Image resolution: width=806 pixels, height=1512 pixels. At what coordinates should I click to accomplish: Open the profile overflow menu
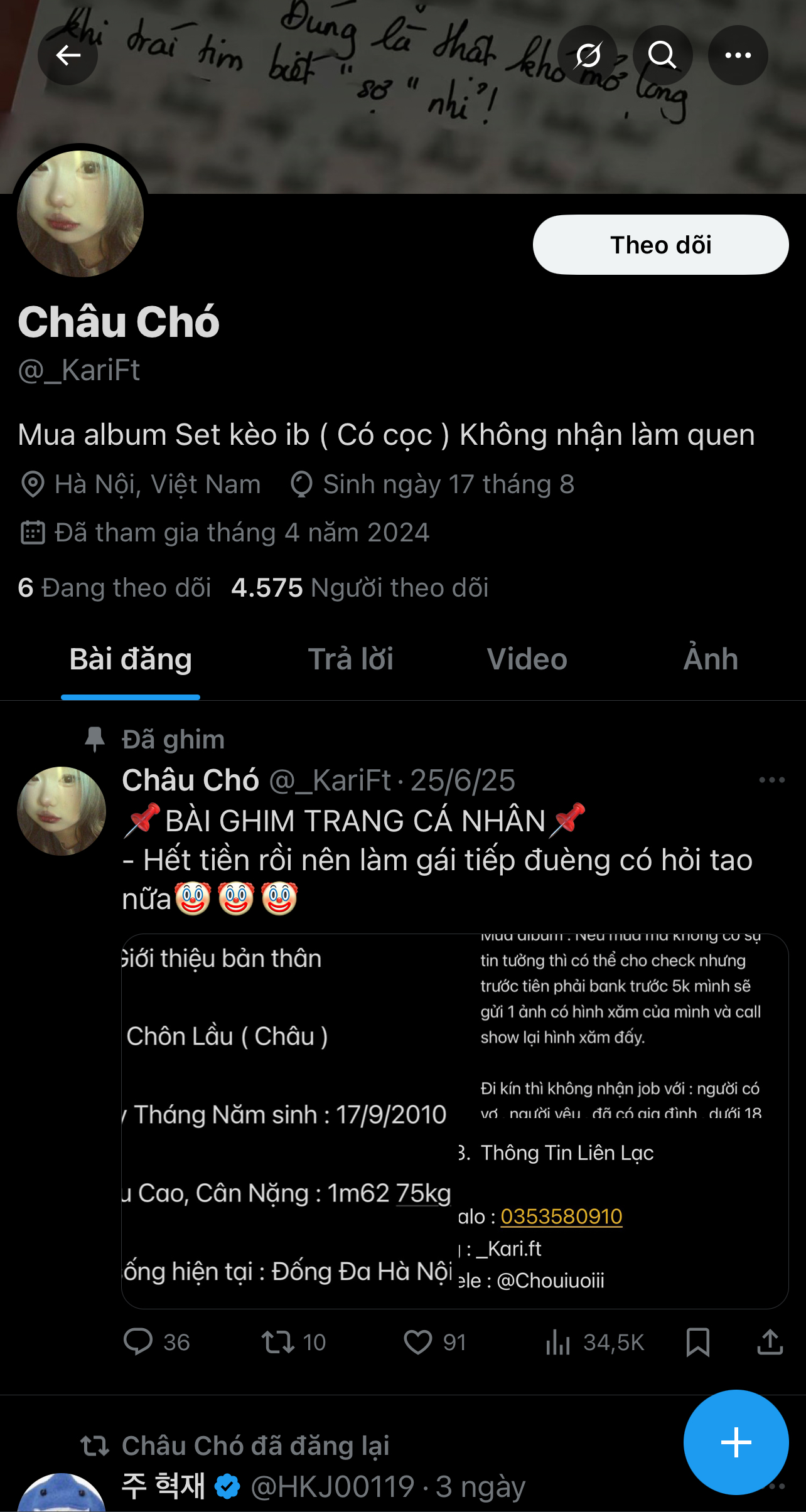point(738,56)
